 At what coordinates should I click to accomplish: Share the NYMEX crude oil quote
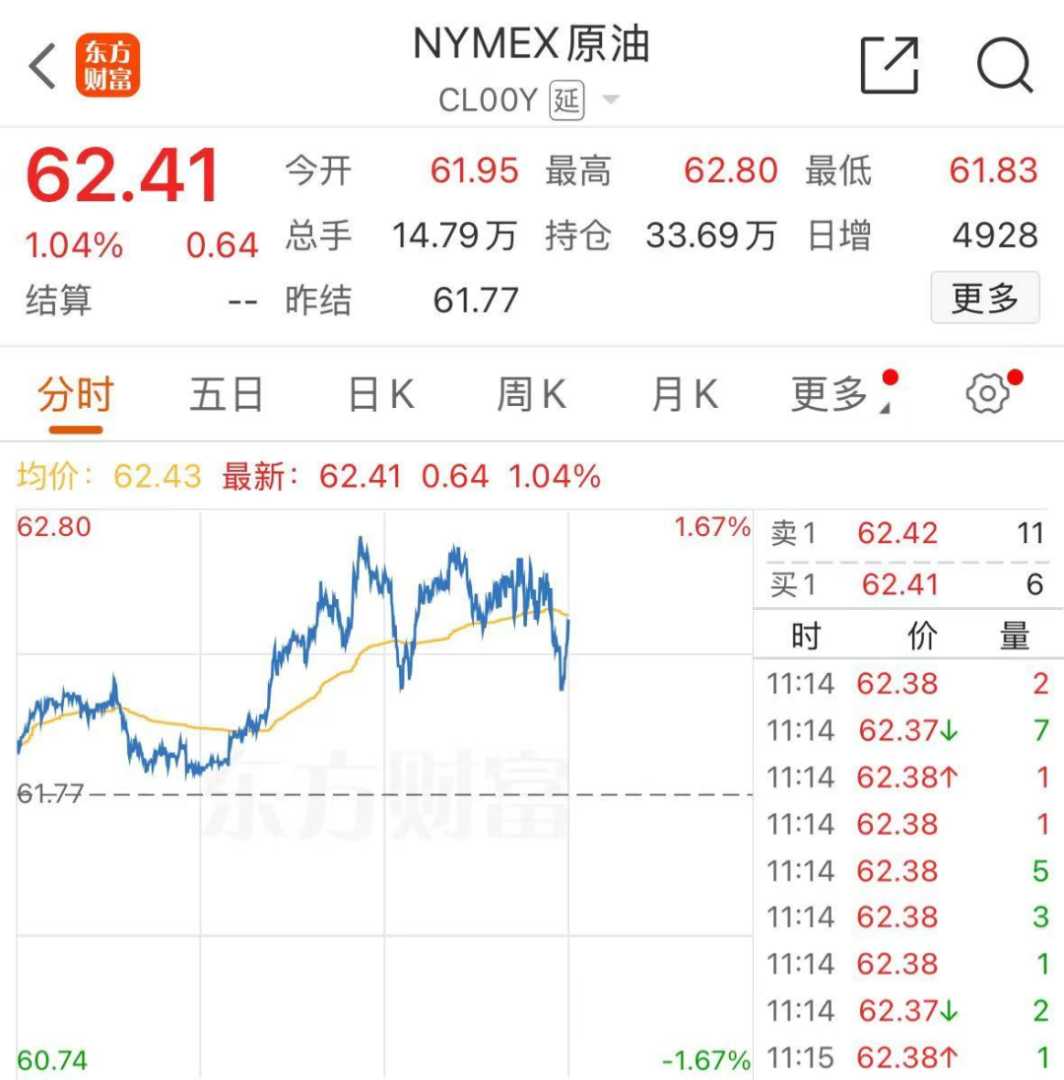click(x=889, y=66)
